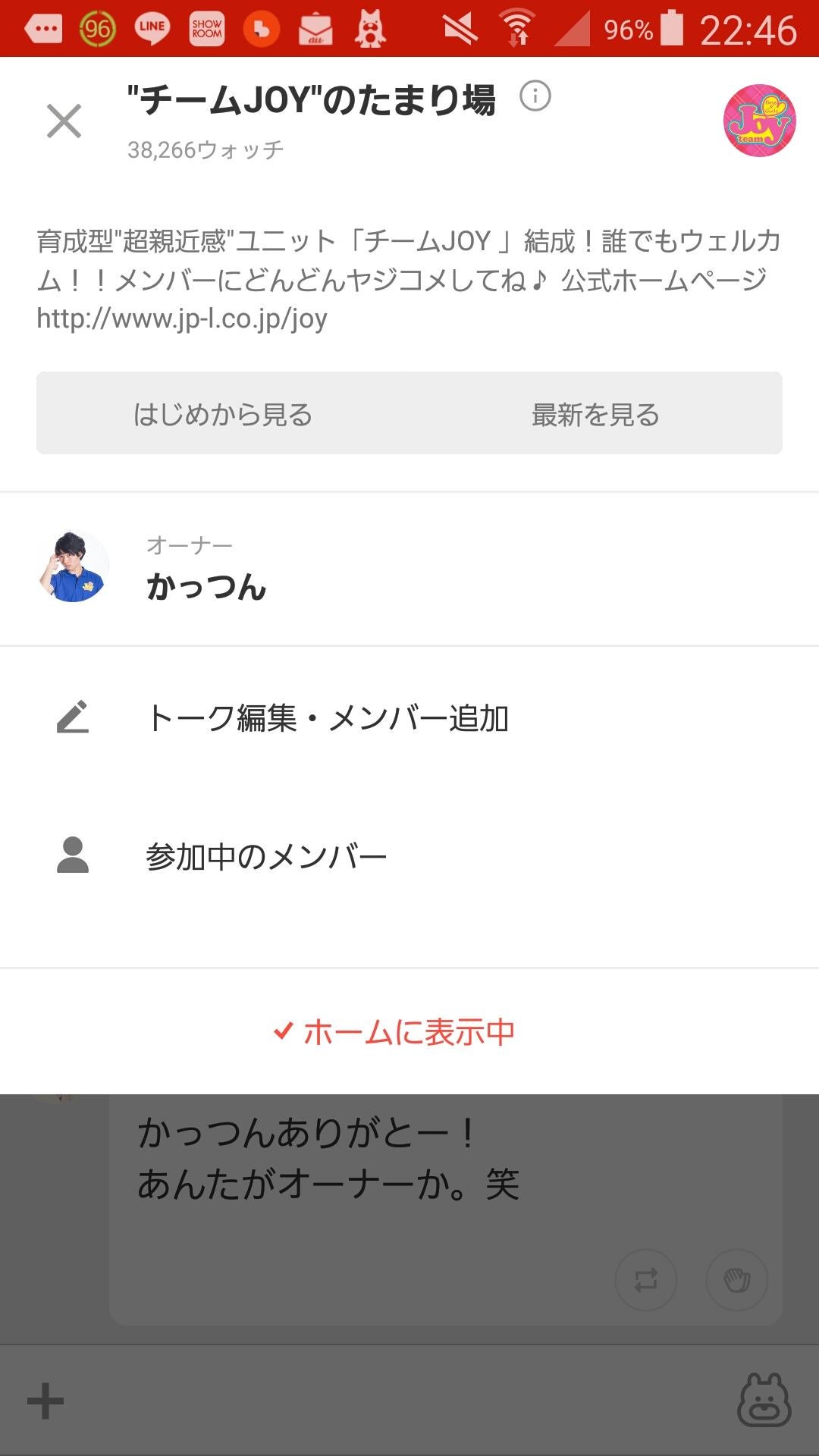This screenshot has height=1456, width=819.
Task: Tap the clapping hand icon on the comment
Action: click(x=736, y=1279)
